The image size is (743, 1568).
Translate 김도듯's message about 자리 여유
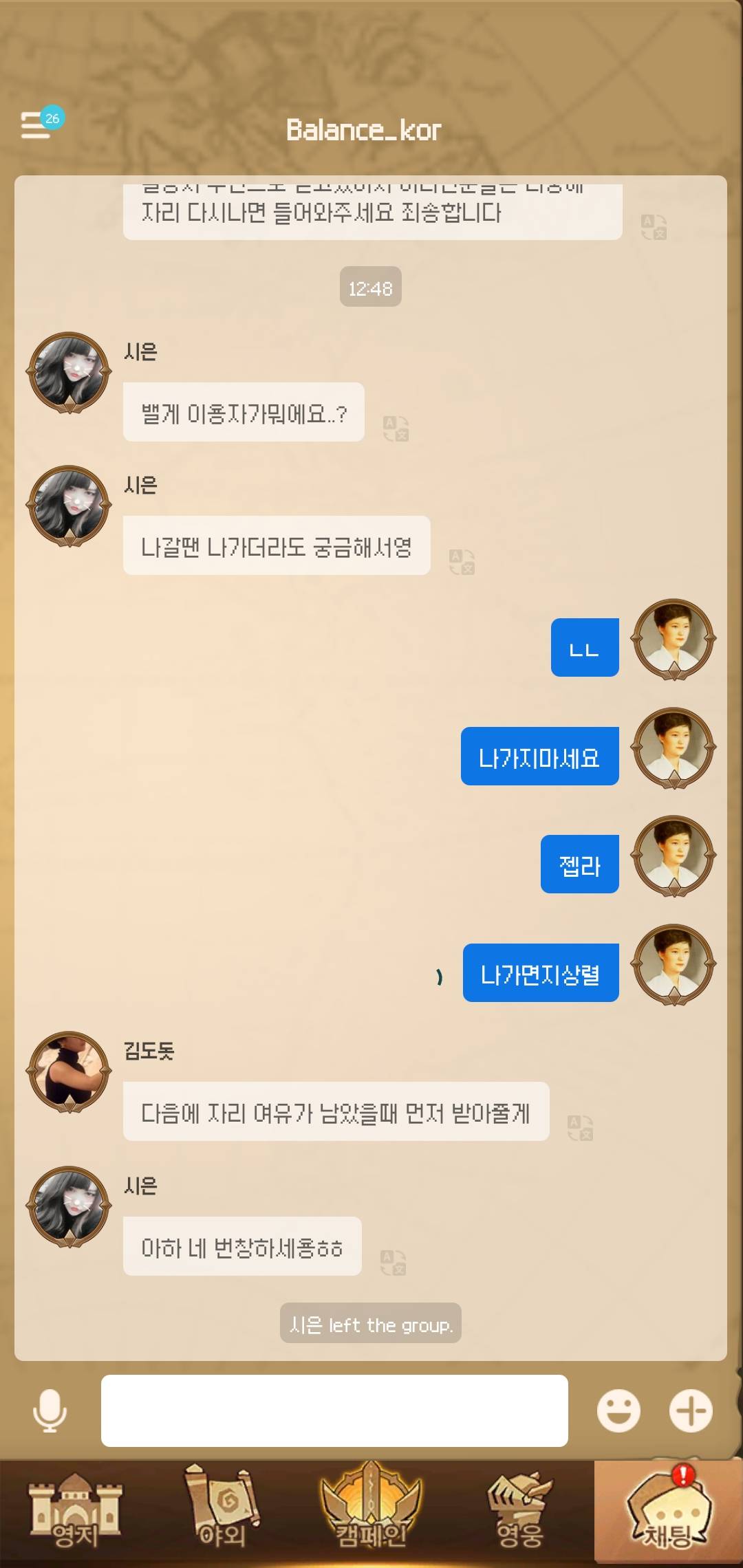(580, 1128)
